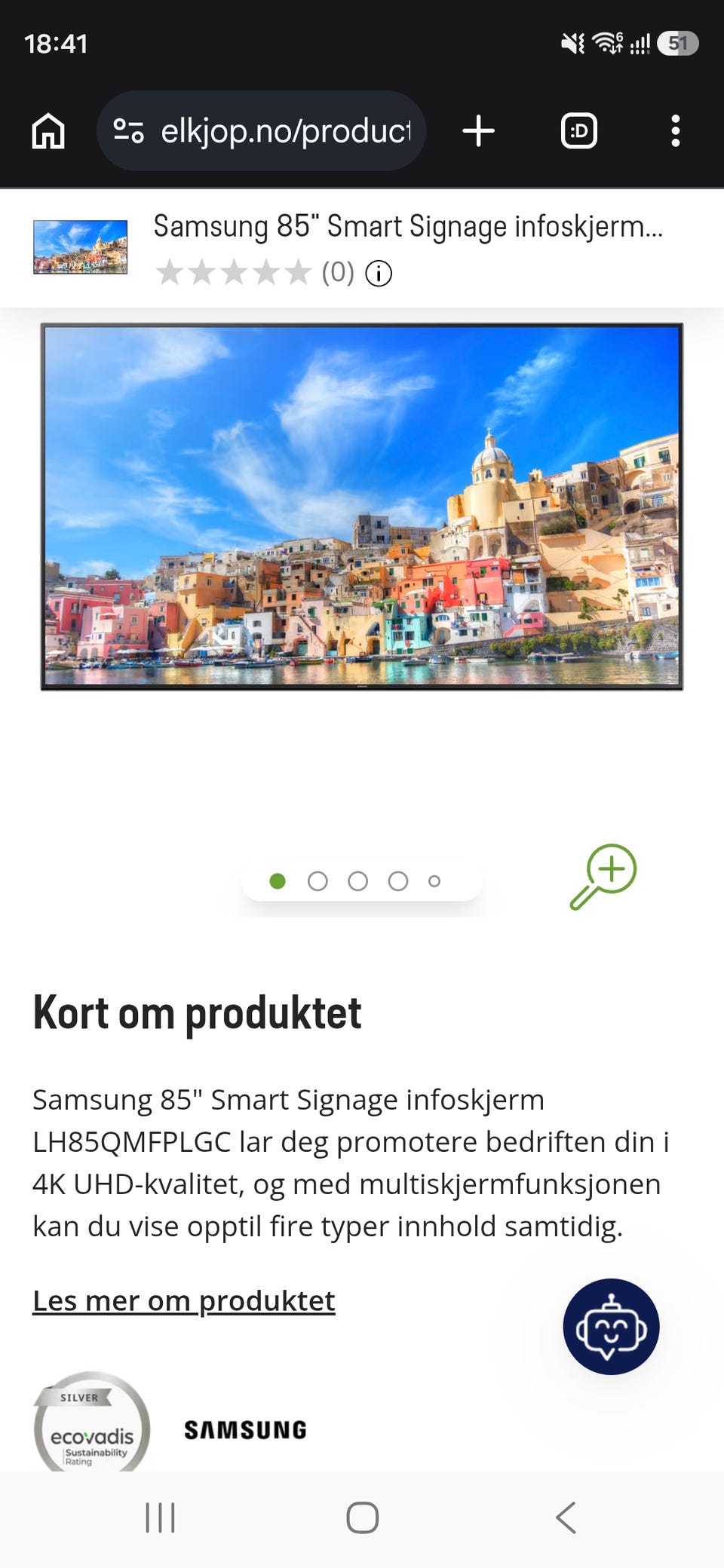
Task: Tap the browser home icon
Action: point(48,131)
